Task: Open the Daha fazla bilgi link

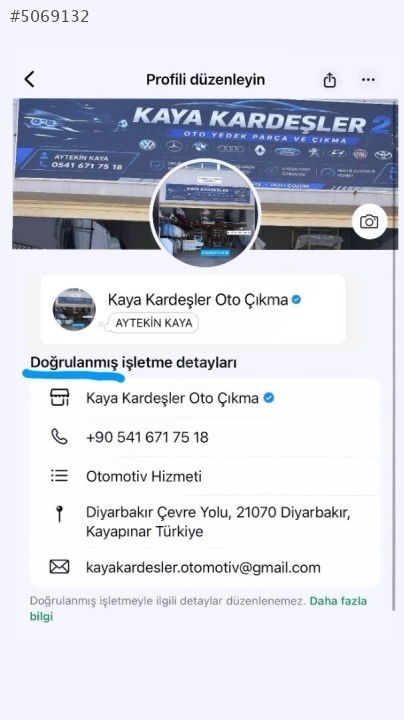Action: click(x=199, y=608)
